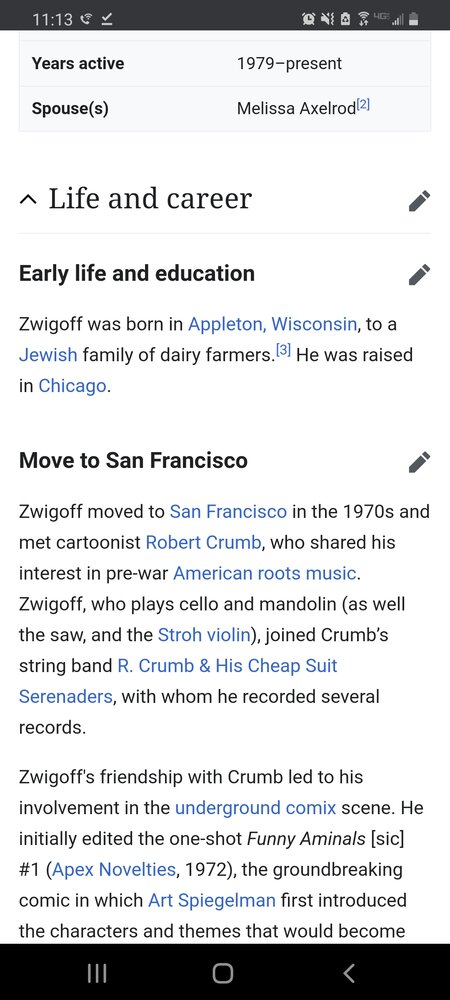
Task: Open citation 3 after dairy farmers
Action: coord(284,351)
